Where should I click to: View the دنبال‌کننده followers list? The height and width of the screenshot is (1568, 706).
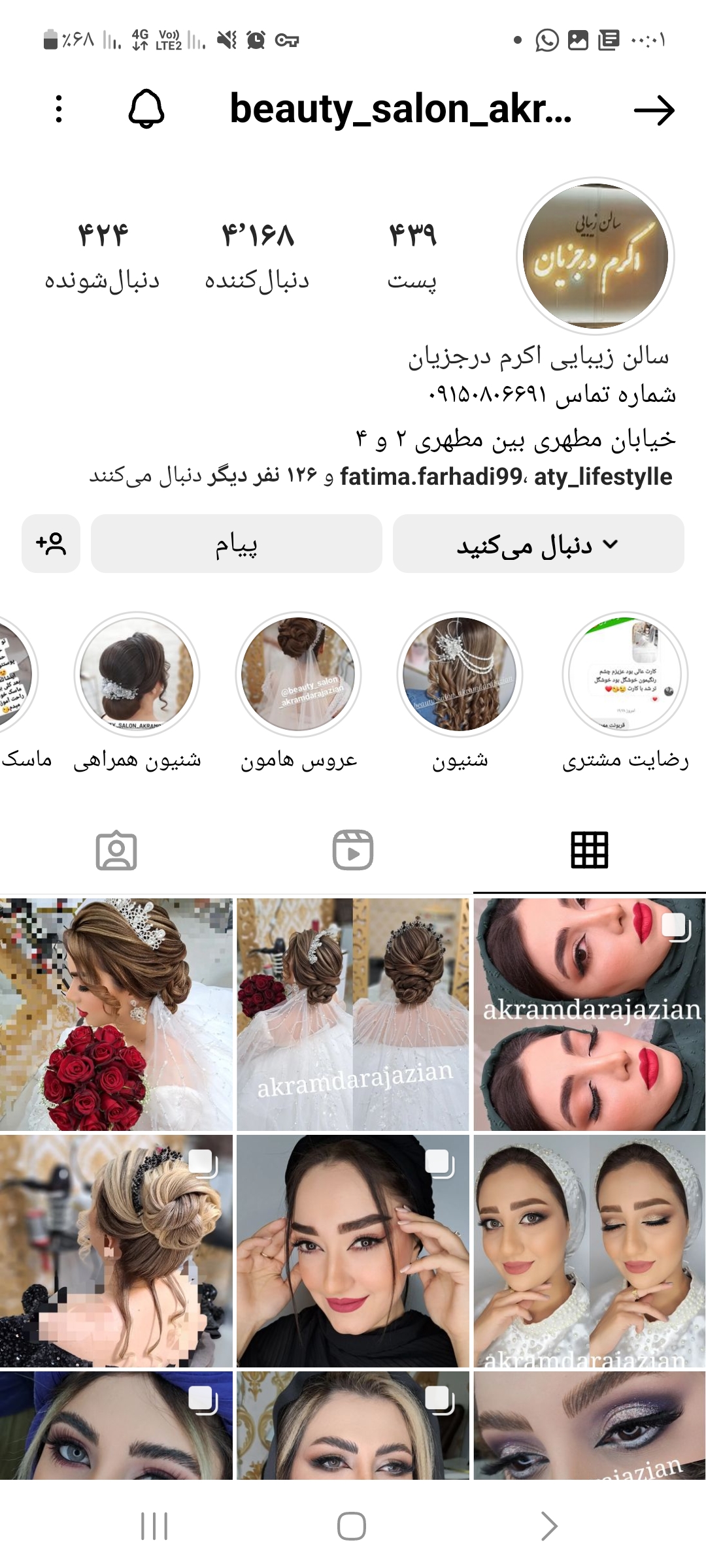257,255
